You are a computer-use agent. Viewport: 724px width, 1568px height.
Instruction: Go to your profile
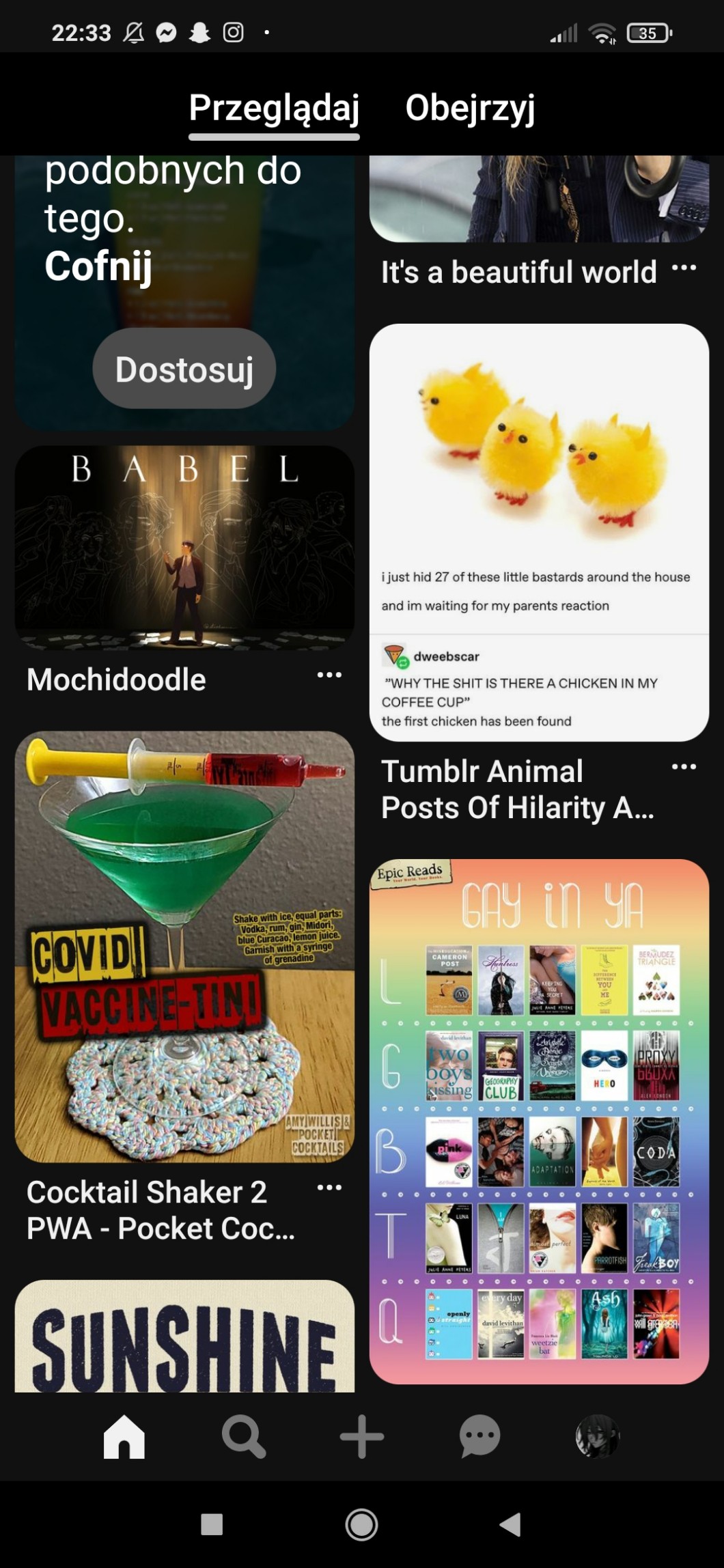click(x=598, y=1436)
